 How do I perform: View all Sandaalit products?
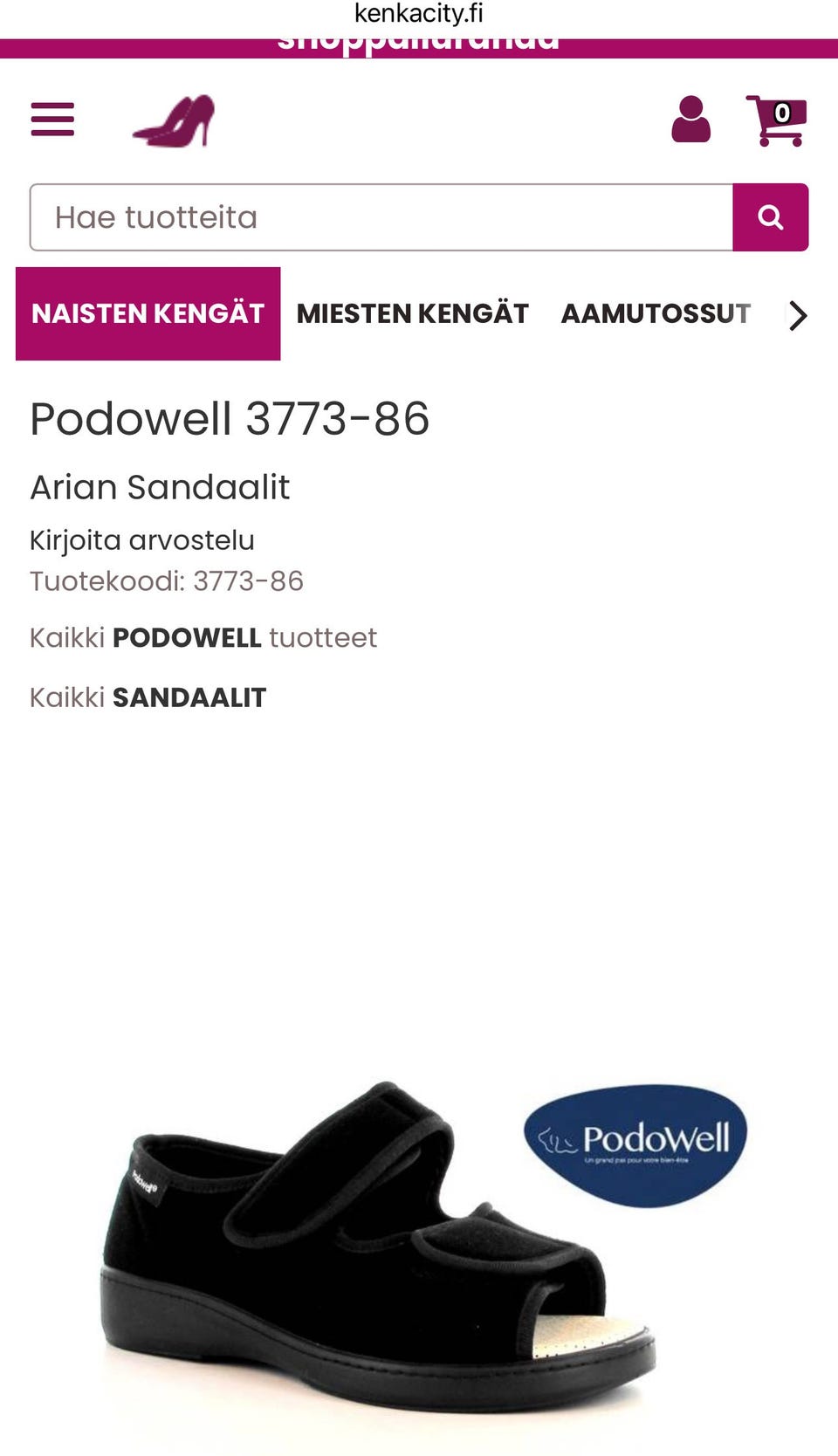[148, 697]
